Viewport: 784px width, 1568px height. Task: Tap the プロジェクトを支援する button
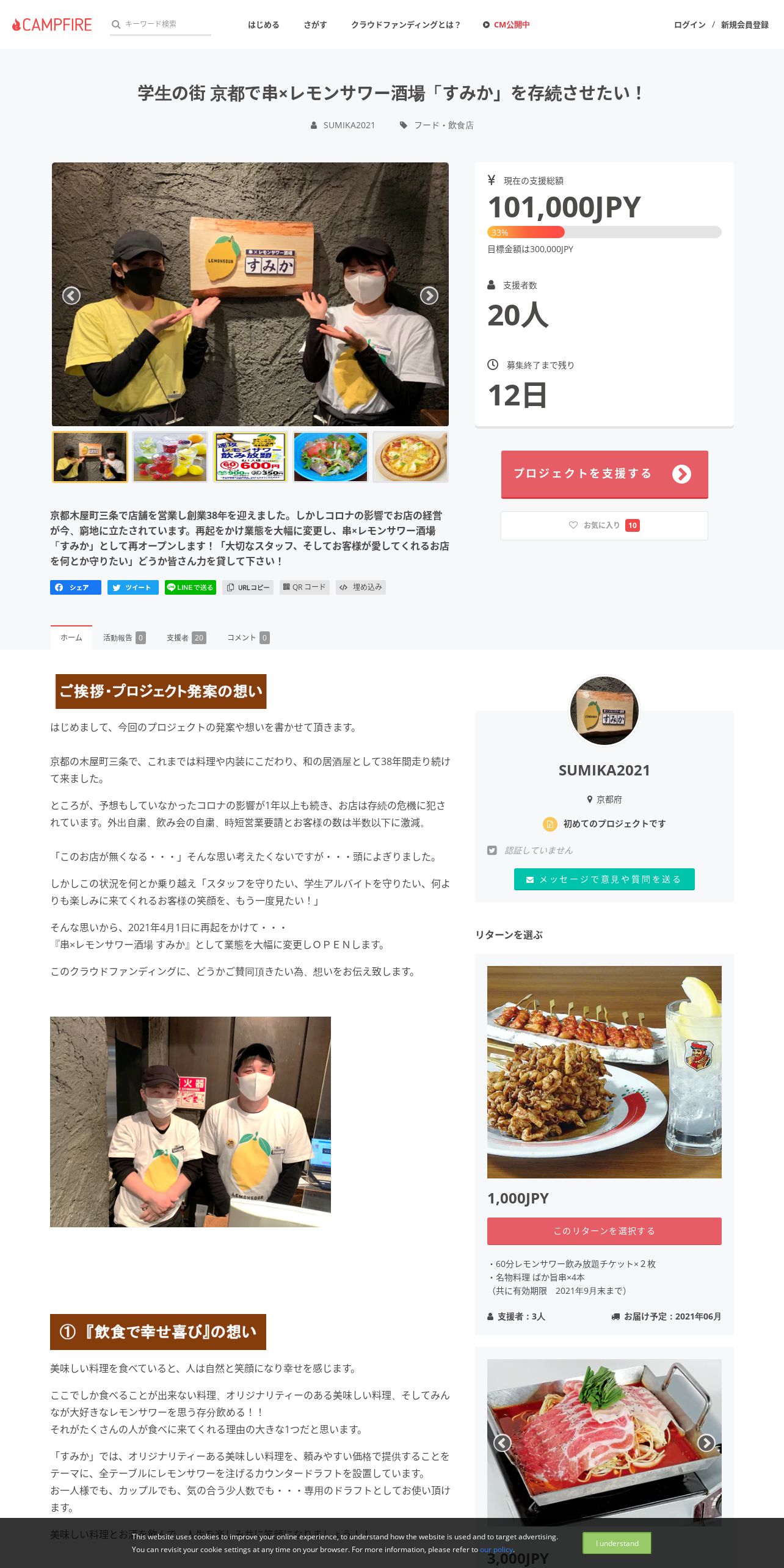[604, 474]
